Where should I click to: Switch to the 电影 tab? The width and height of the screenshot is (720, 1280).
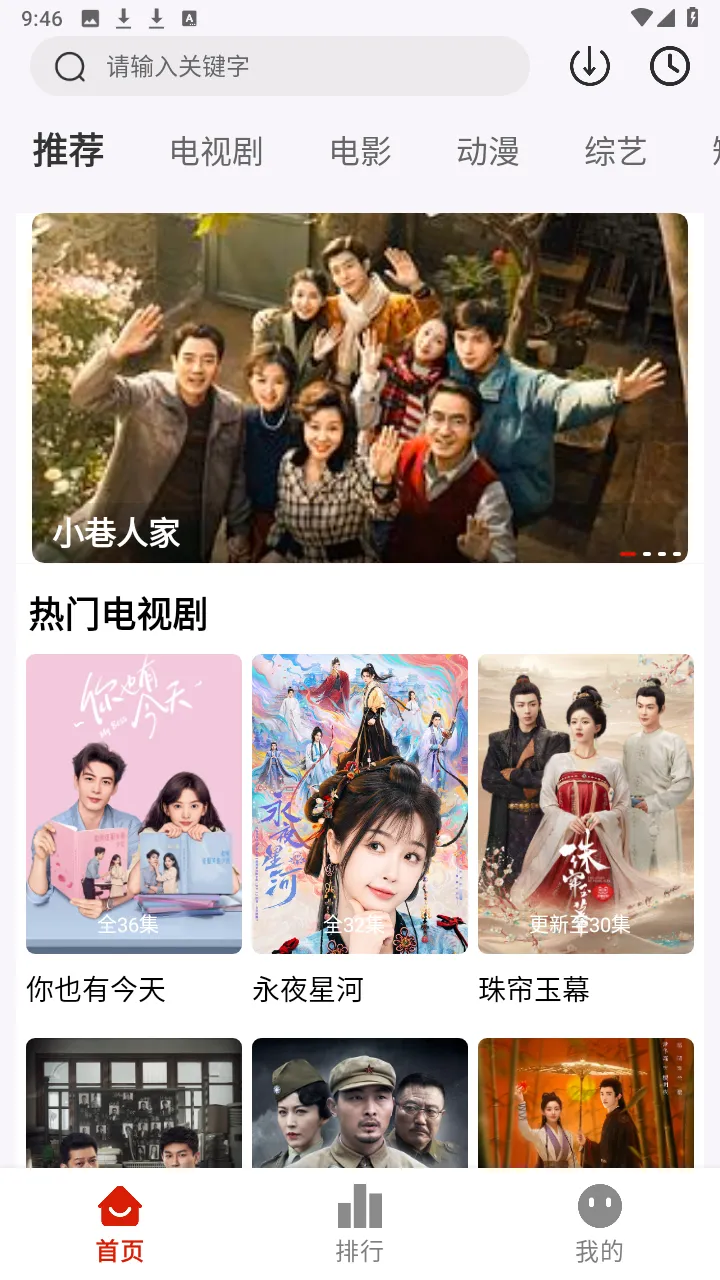point(360,152)
